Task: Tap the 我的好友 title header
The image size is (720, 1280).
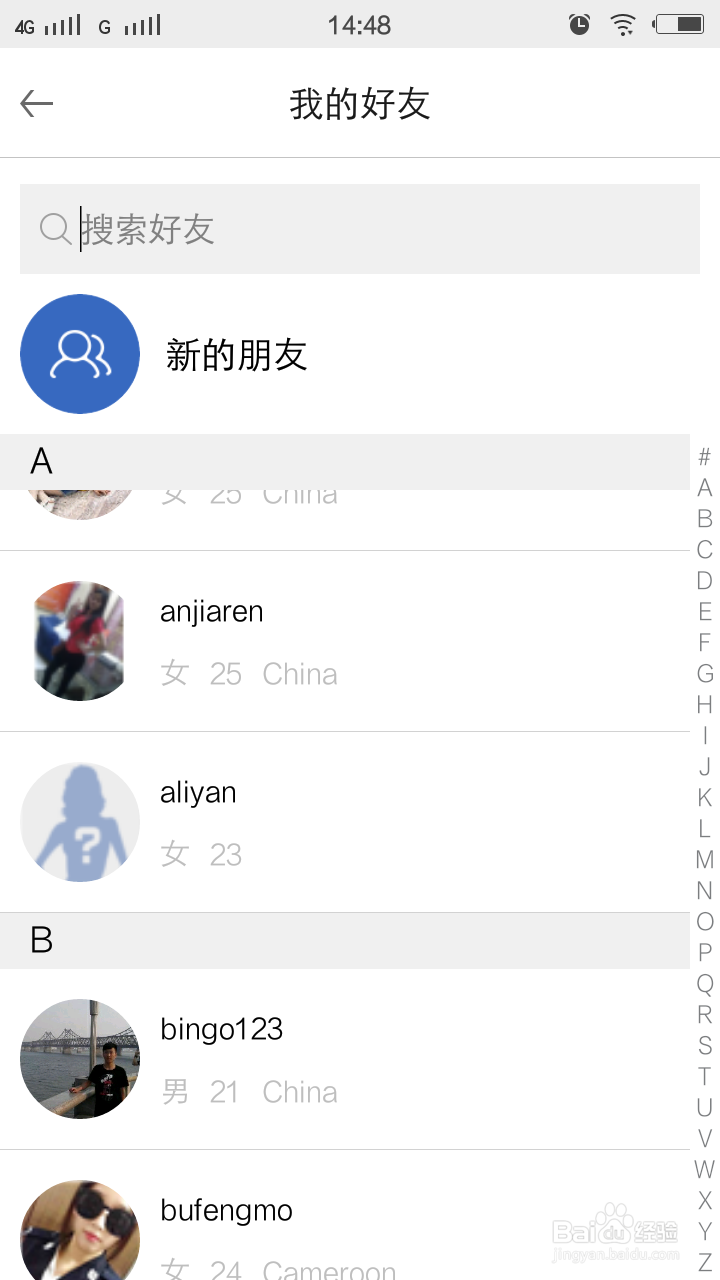Action: pyautogui.click(x=360, y=103)
